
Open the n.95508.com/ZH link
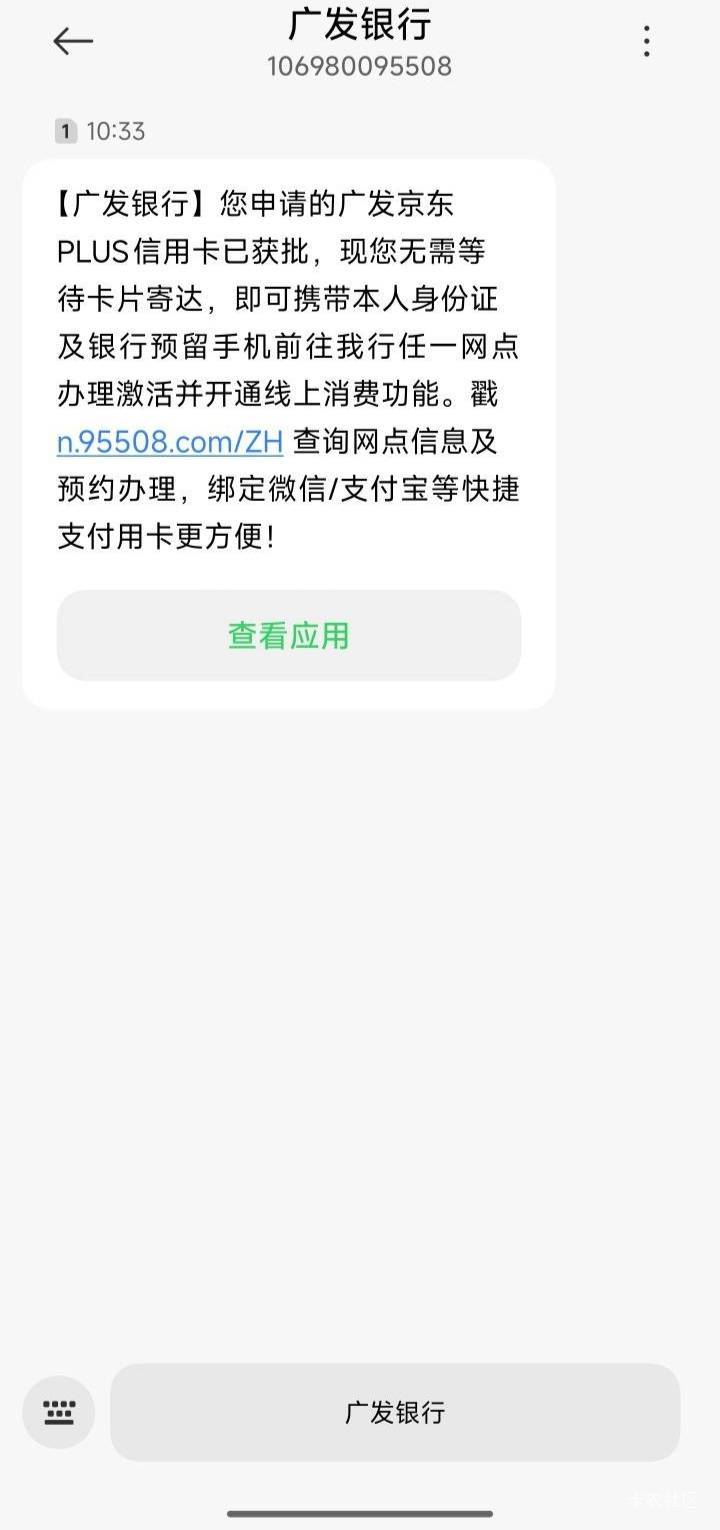[x=170, y=441]
